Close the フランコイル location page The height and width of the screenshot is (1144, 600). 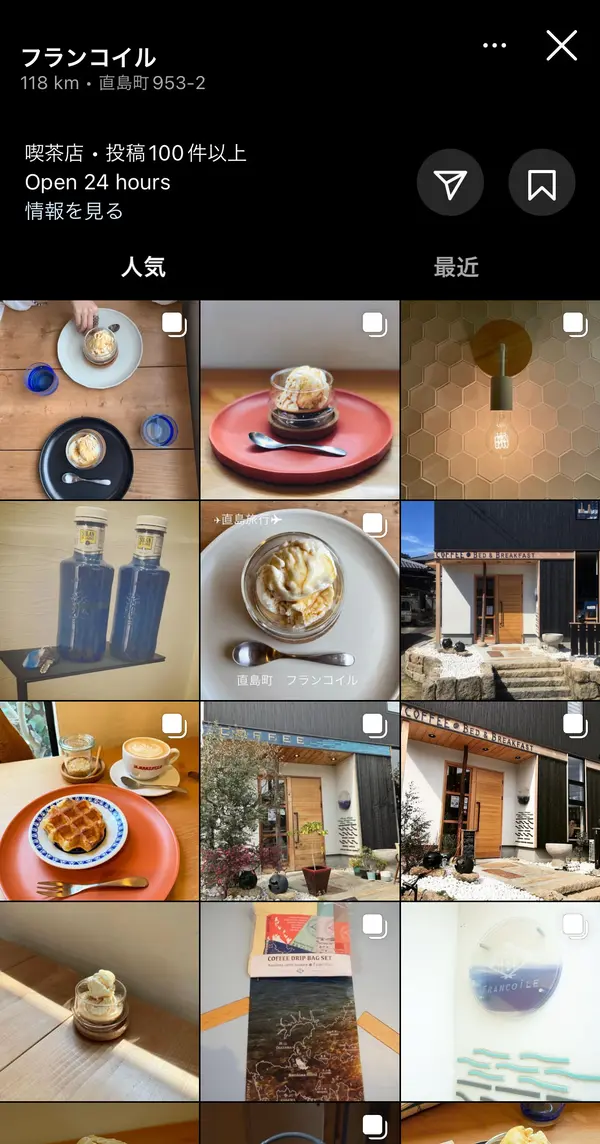pos(561,46)
